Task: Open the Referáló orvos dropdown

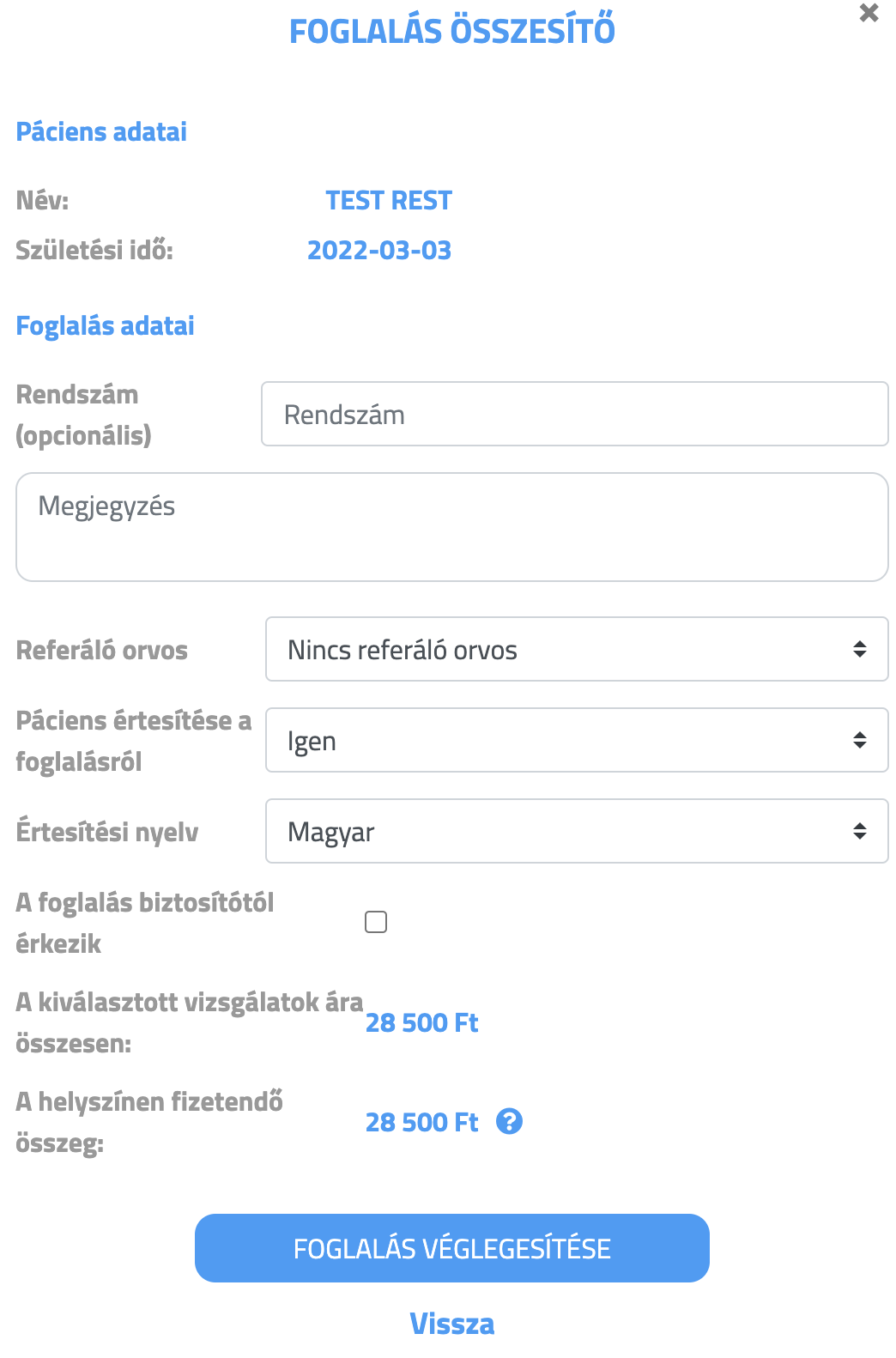Action: 576,650
